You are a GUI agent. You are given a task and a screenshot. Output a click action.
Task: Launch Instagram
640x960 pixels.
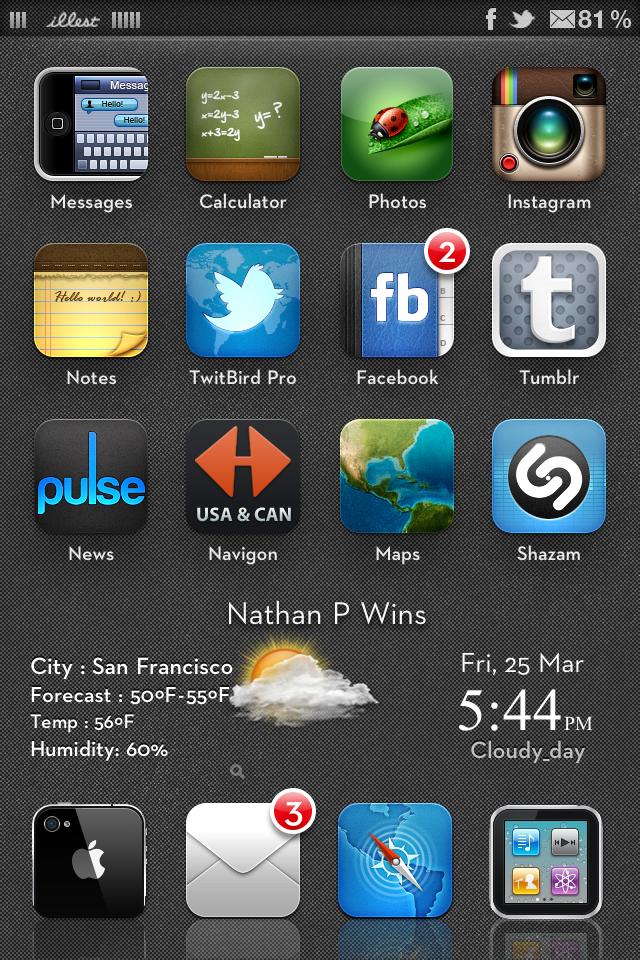[x=549, y=124]
